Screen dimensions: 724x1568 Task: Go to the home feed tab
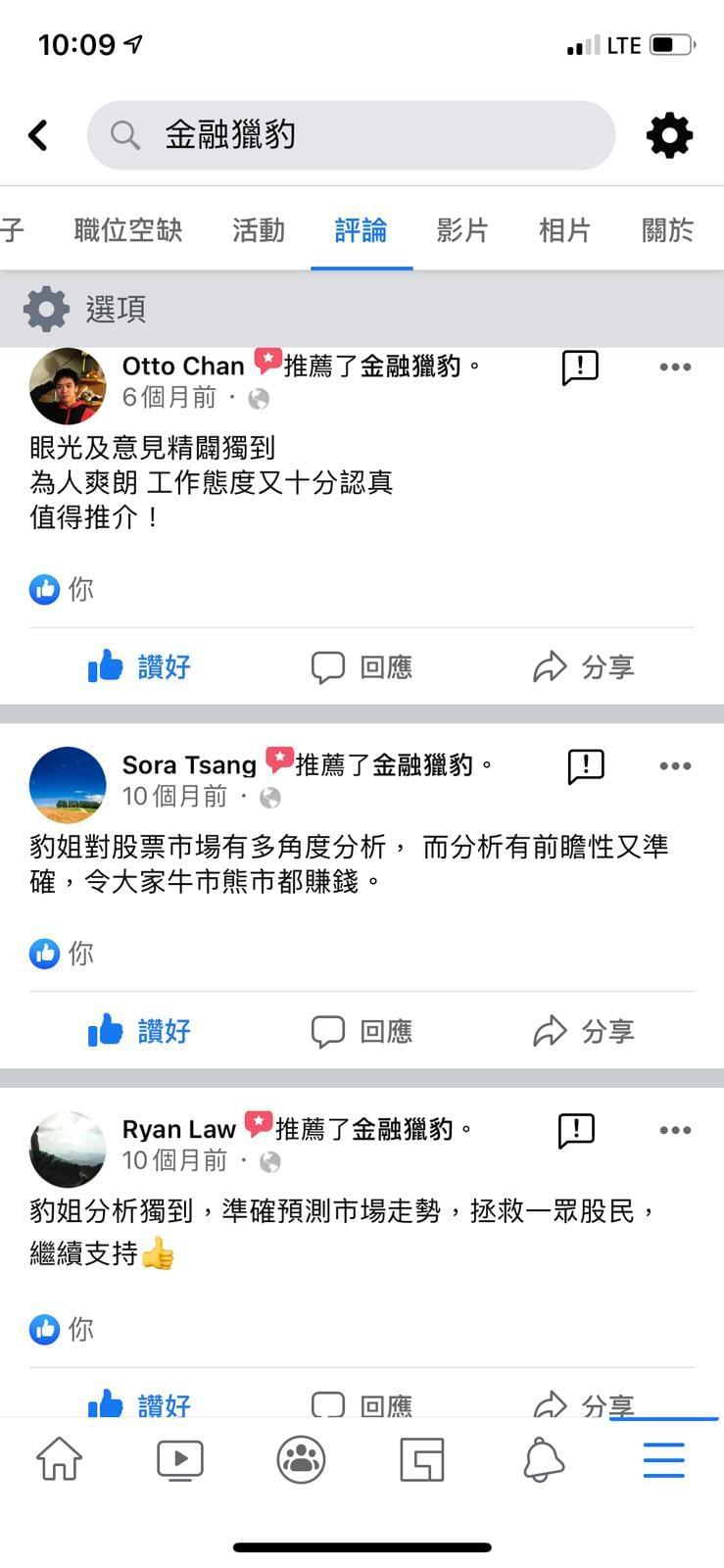60,1460
